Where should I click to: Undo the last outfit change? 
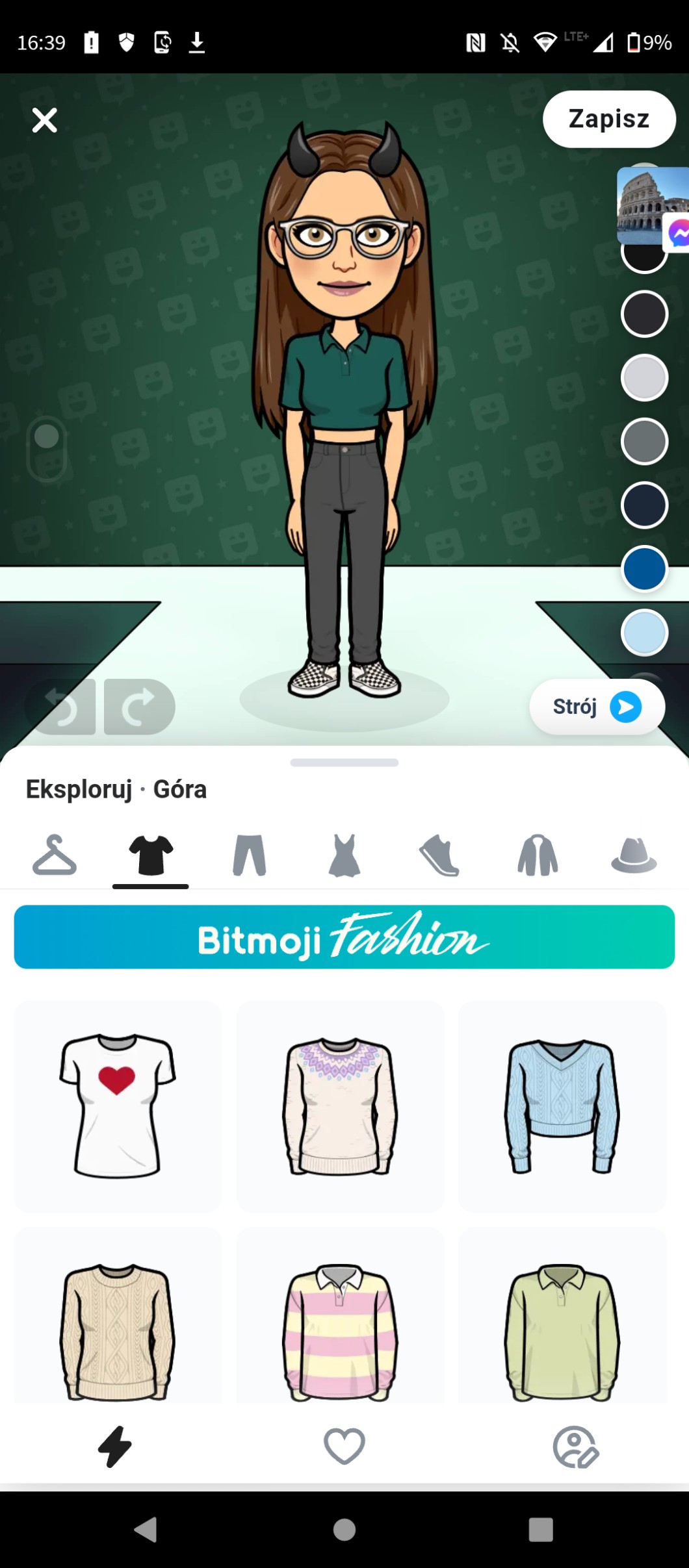(62, 707)
